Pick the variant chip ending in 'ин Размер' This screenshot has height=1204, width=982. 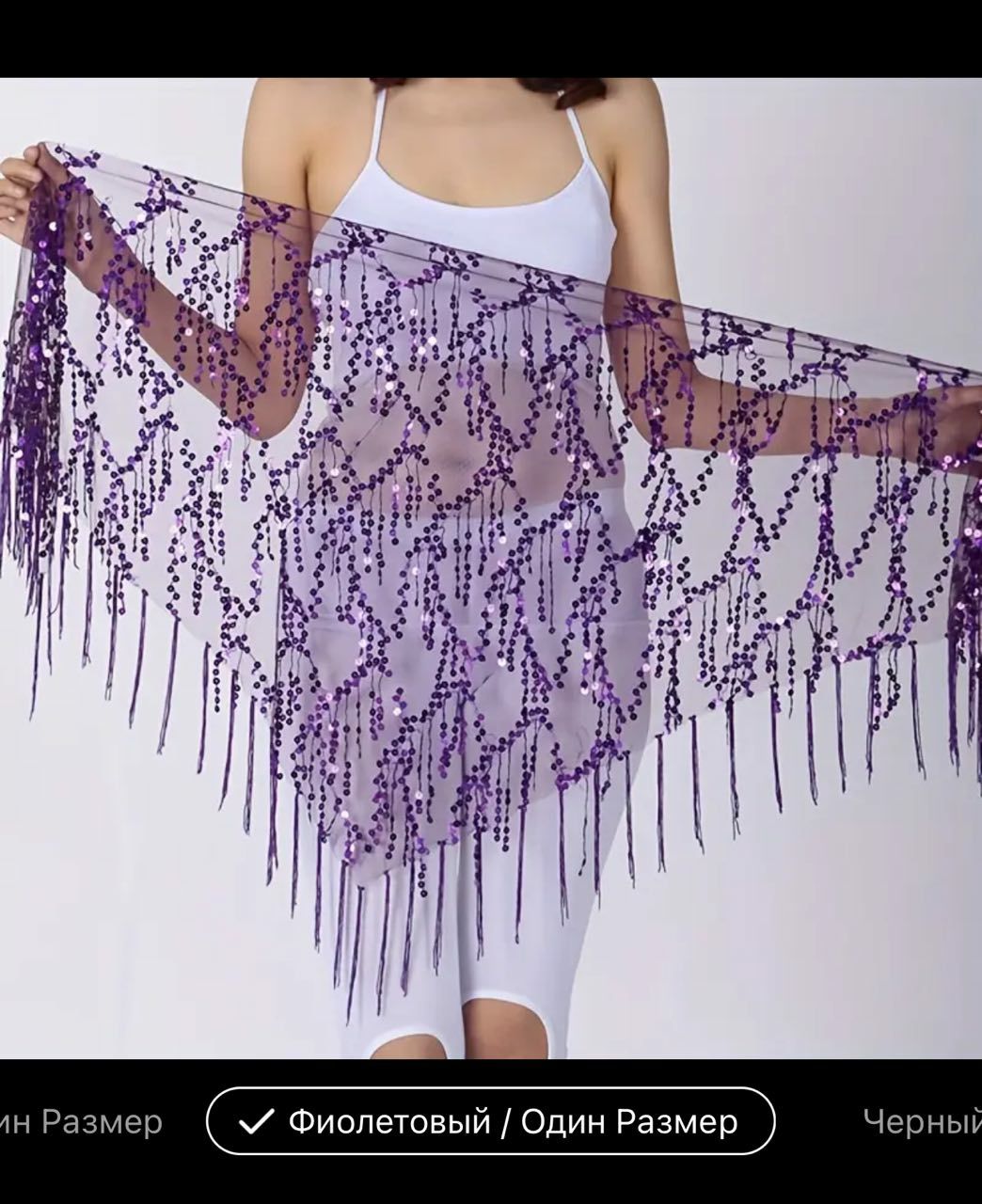pos(81,1121)
